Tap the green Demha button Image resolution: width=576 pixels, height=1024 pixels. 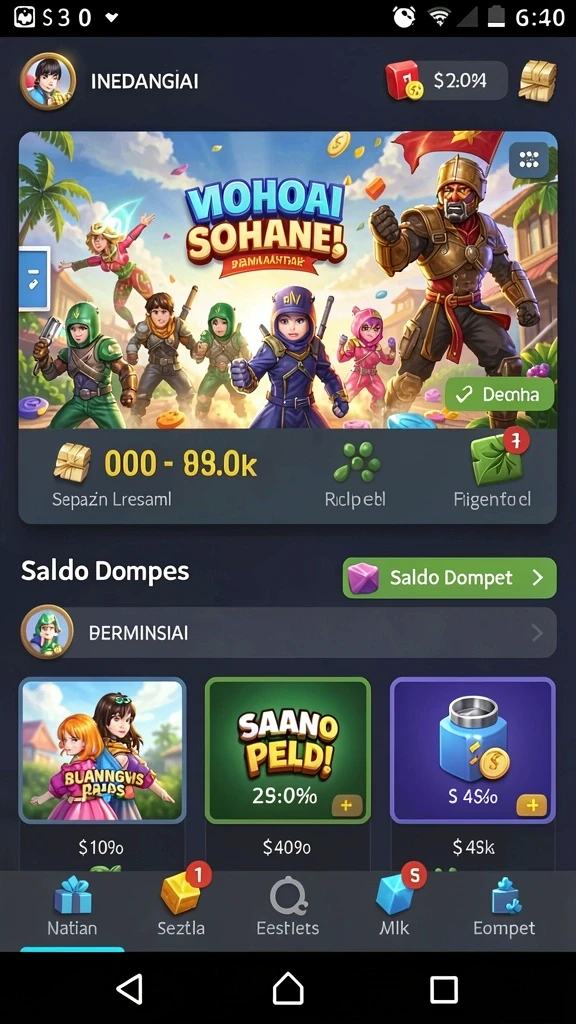[500, 394]
